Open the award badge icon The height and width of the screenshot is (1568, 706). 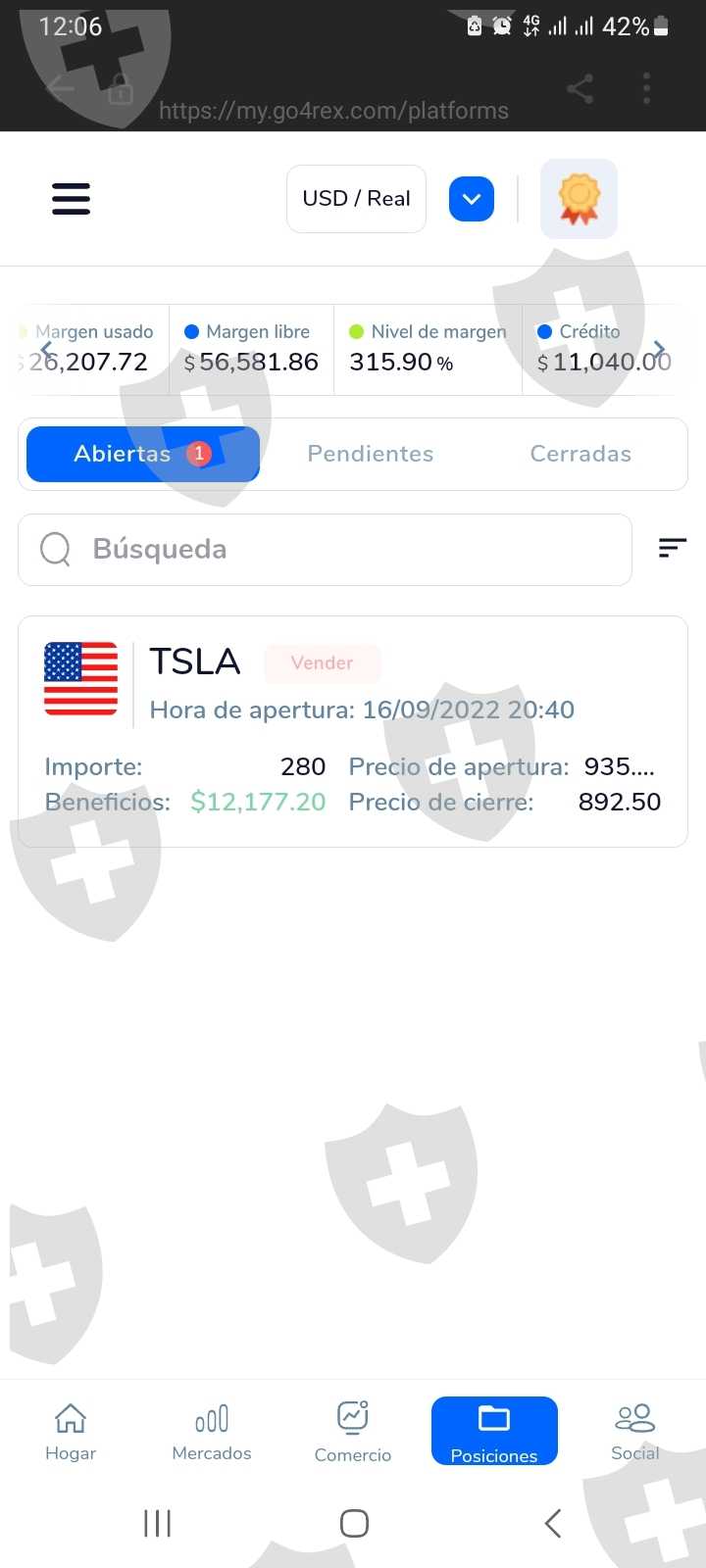pyautogui.click(x=579, y=199)
